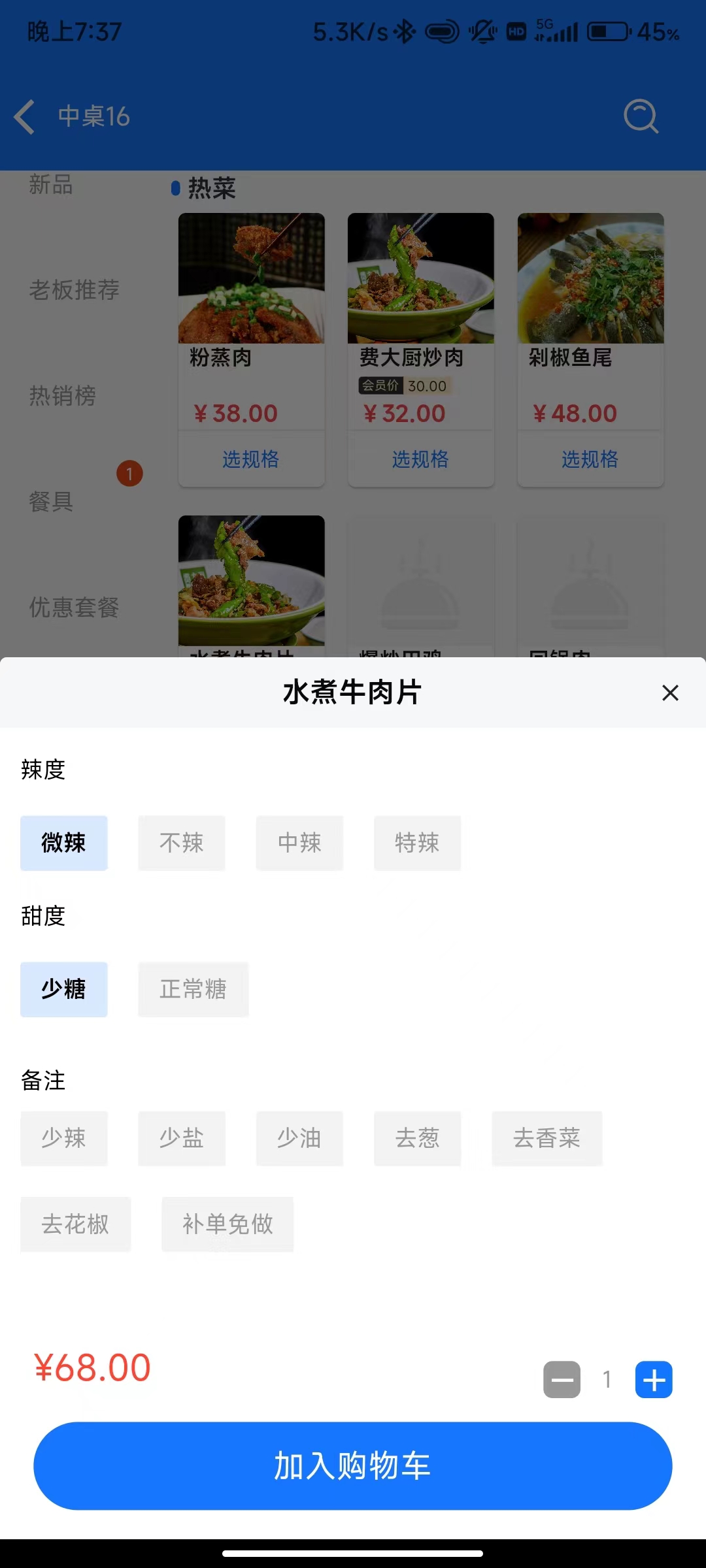Viewport: 706px width, 1568px height.
Task: Add 去花椒 remark
Action: click(76, 1224)
